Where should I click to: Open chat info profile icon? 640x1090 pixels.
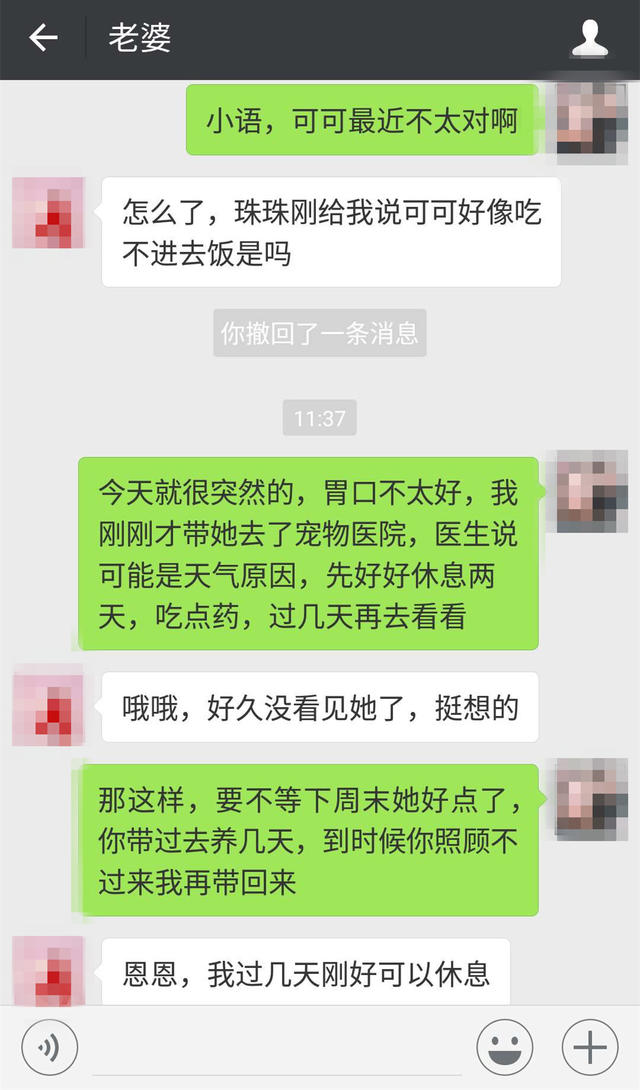coord(590,39)
